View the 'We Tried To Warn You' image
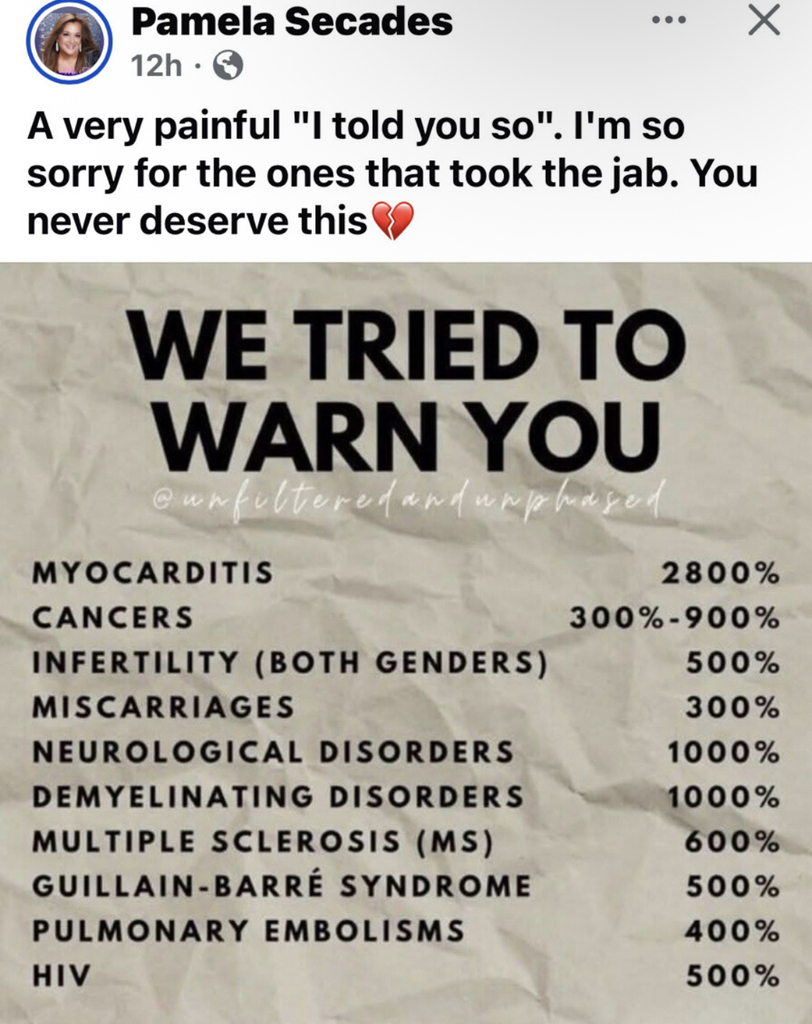Viewport: 812px width, 1024px height. click(x=406, y=642)
